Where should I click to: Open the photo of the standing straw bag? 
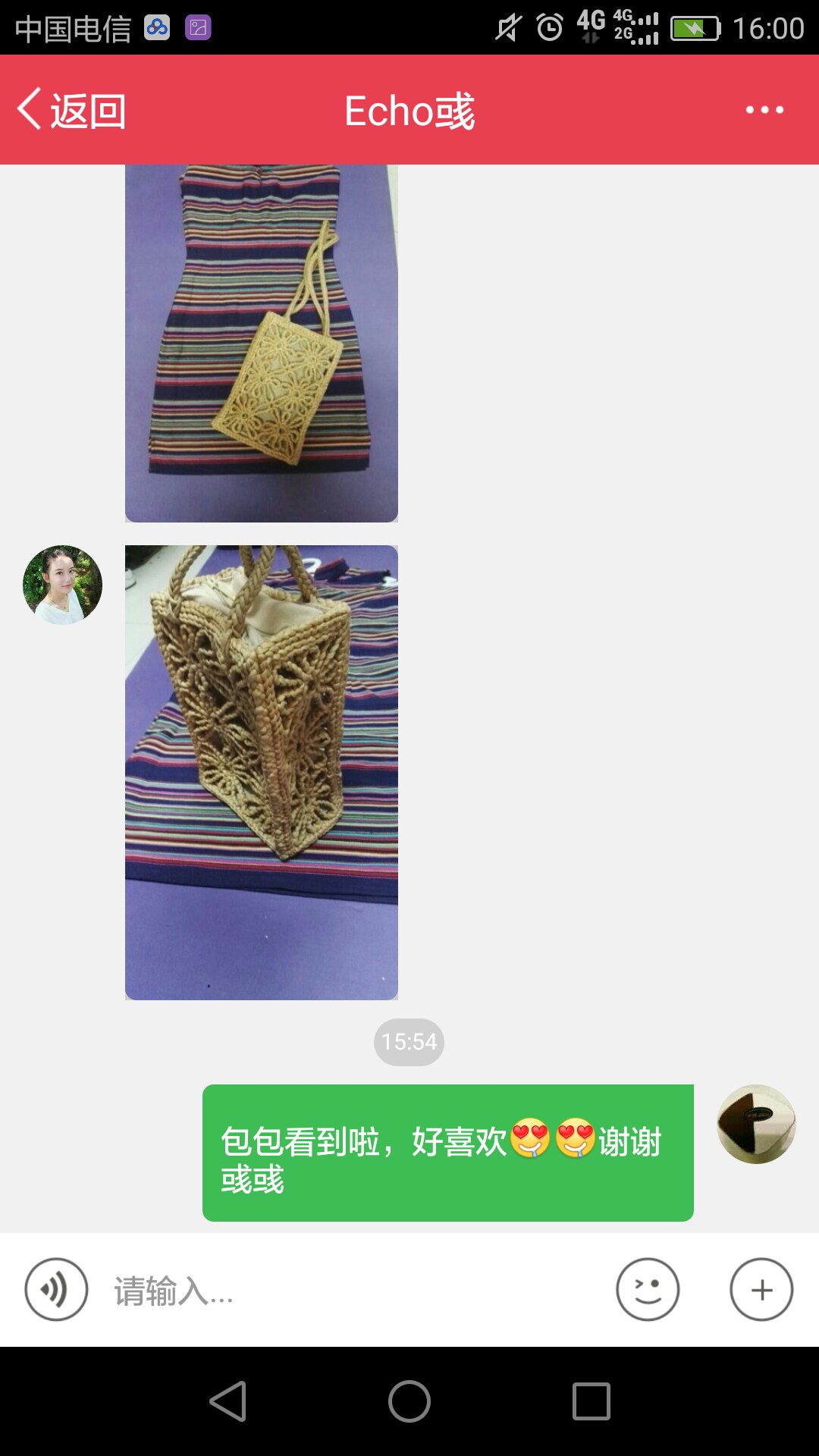click(x=262, y=772)
